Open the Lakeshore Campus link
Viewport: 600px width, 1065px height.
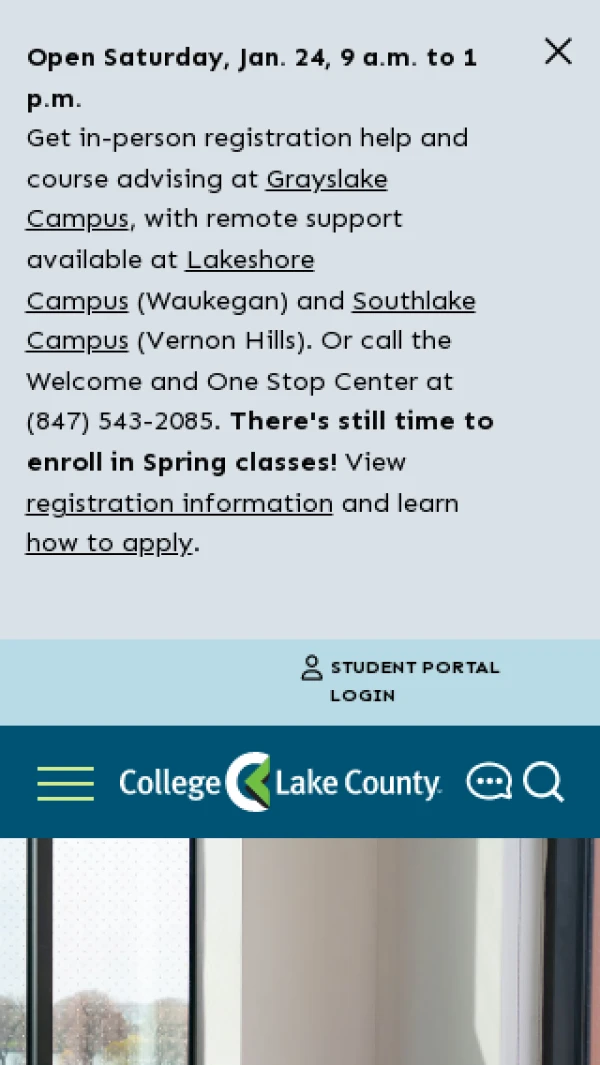pos(250,261)
